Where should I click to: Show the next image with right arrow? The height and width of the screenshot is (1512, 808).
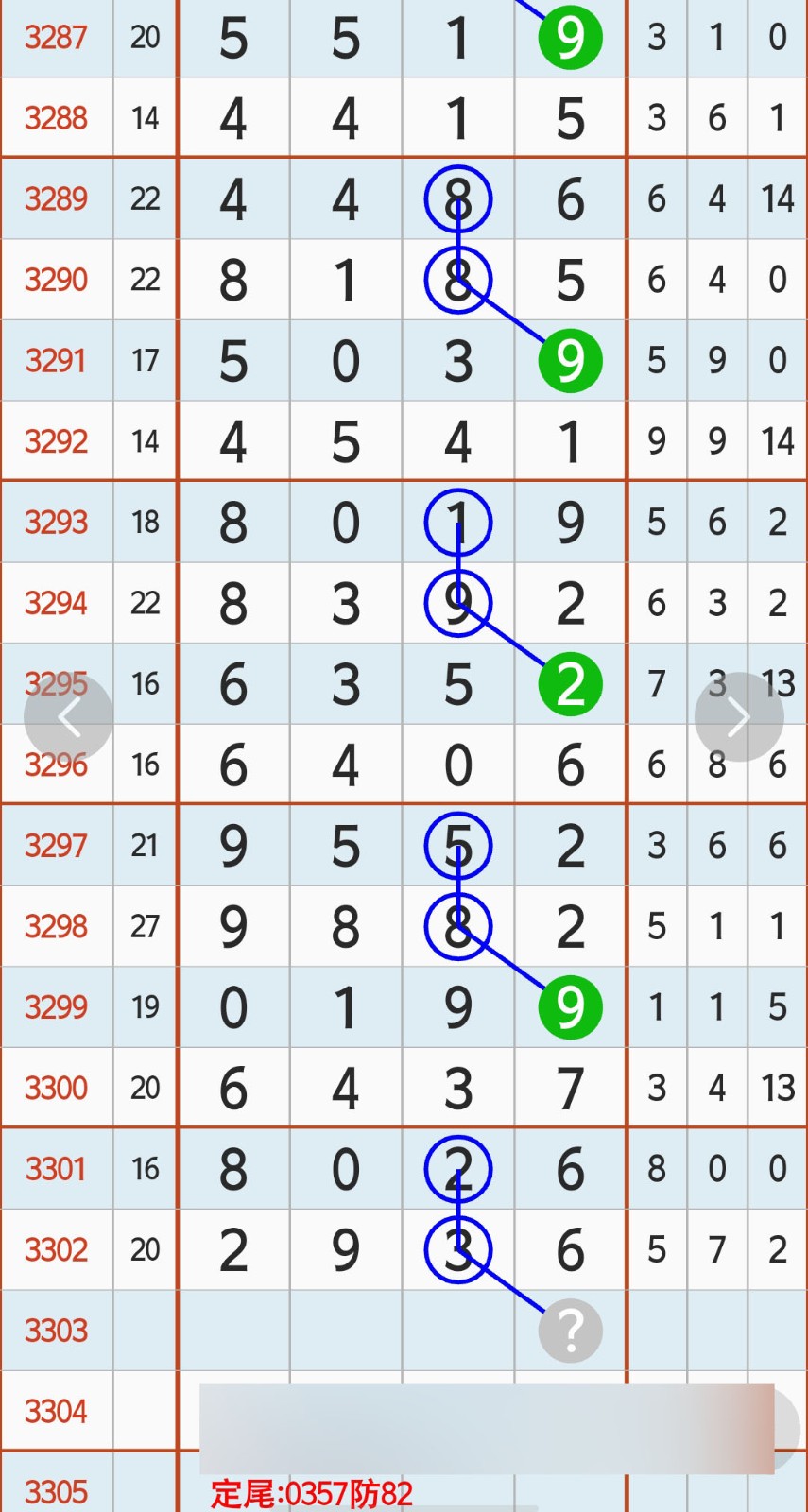(739, 717)
